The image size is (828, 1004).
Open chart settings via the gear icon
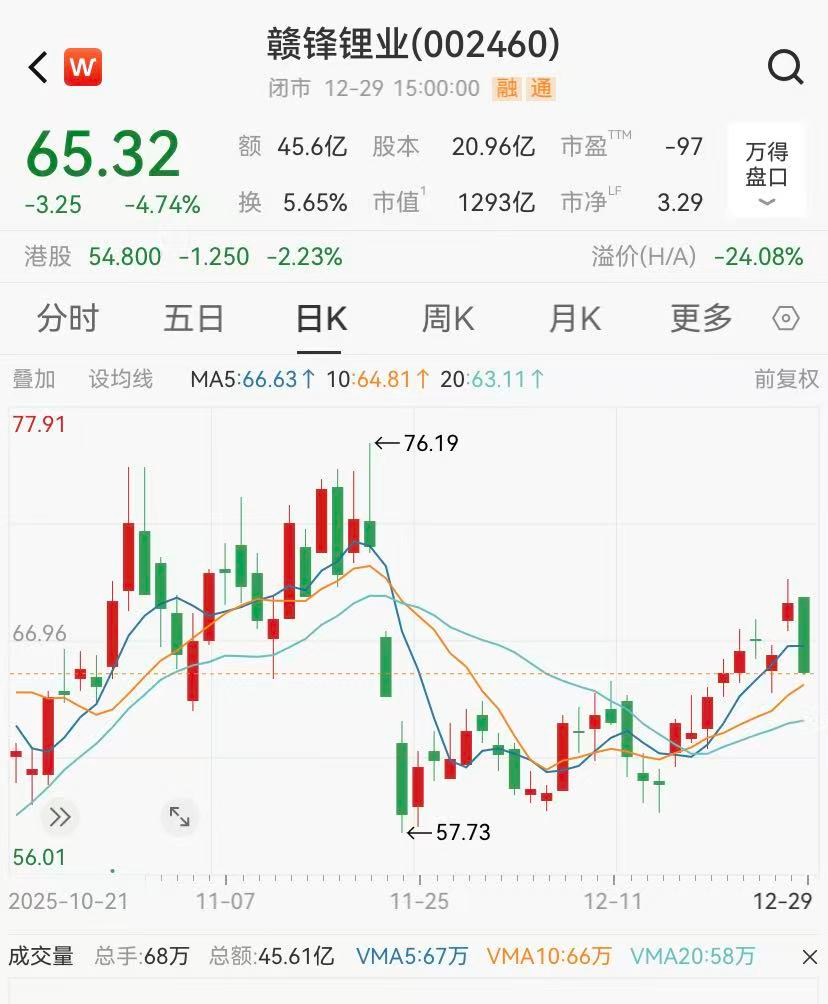[786, 318]
